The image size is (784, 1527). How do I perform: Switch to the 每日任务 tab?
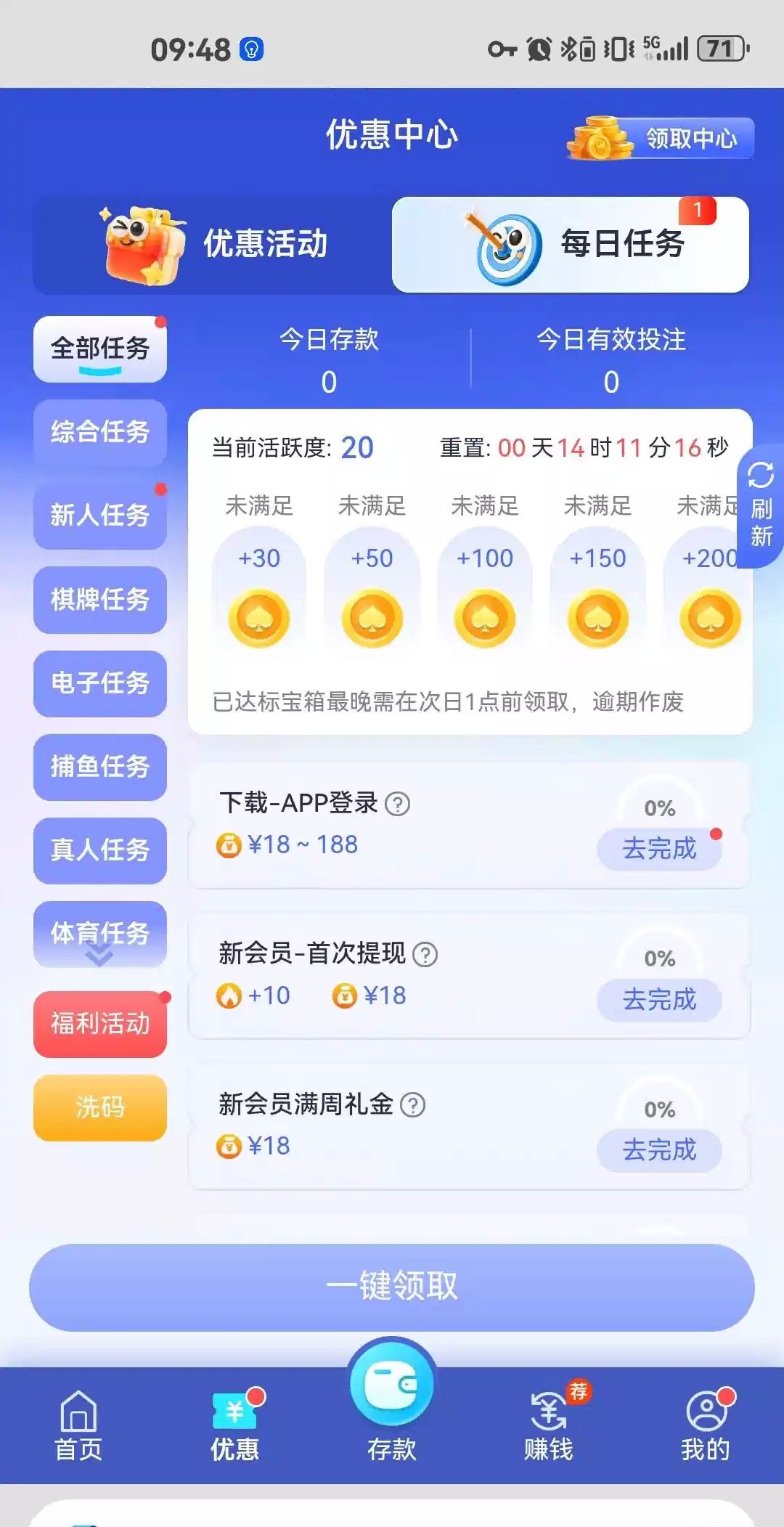[x=571, y=244]
